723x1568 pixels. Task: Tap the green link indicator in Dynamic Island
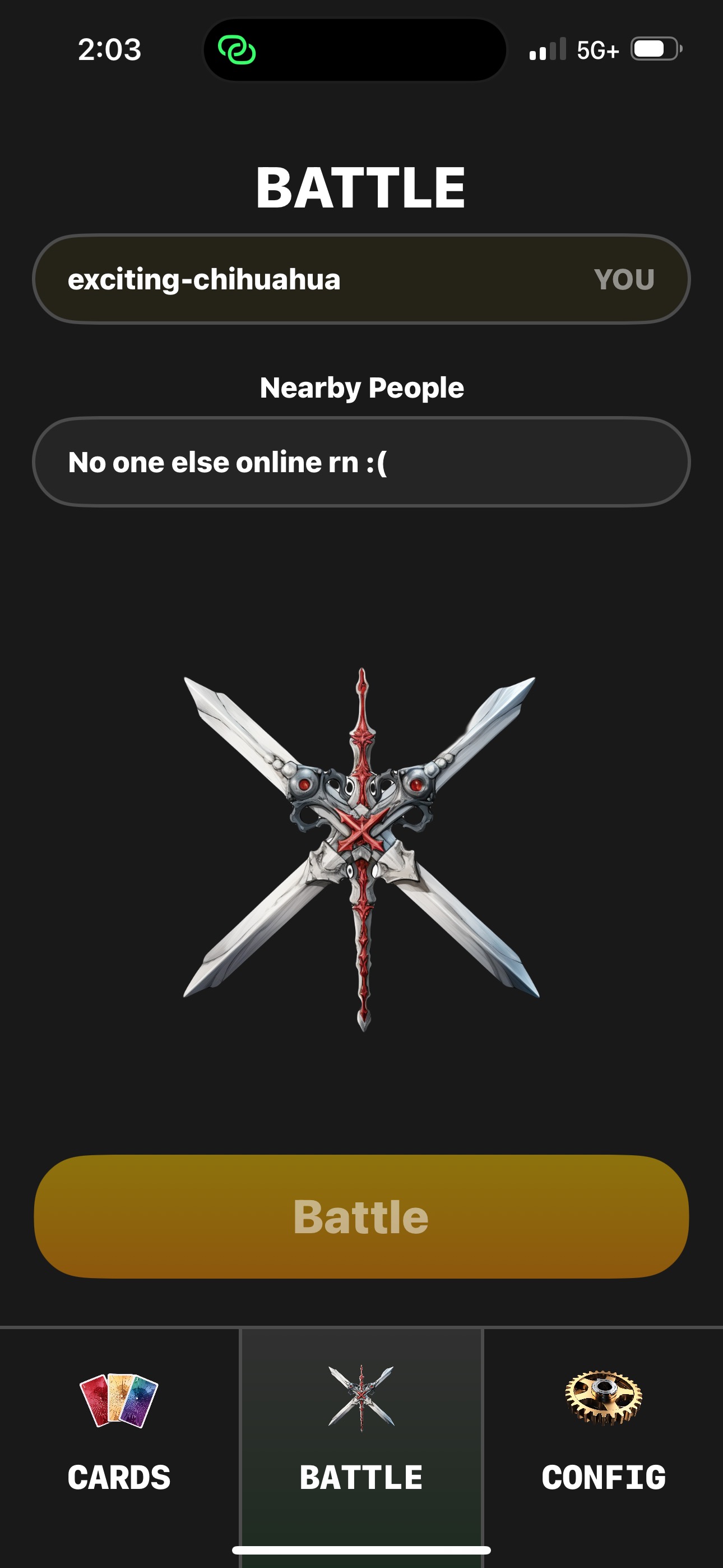coord(237,50)
